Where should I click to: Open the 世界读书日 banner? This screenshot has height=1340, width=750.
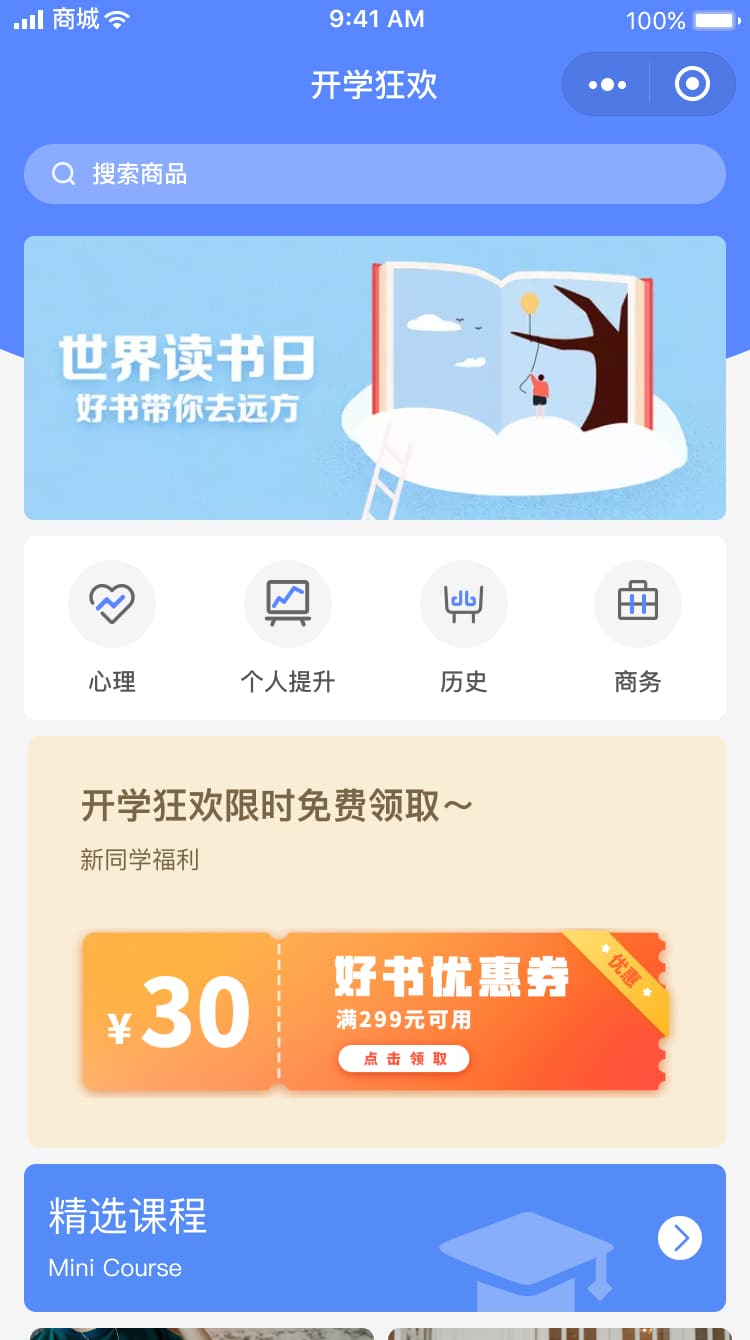tap(375, 377)
